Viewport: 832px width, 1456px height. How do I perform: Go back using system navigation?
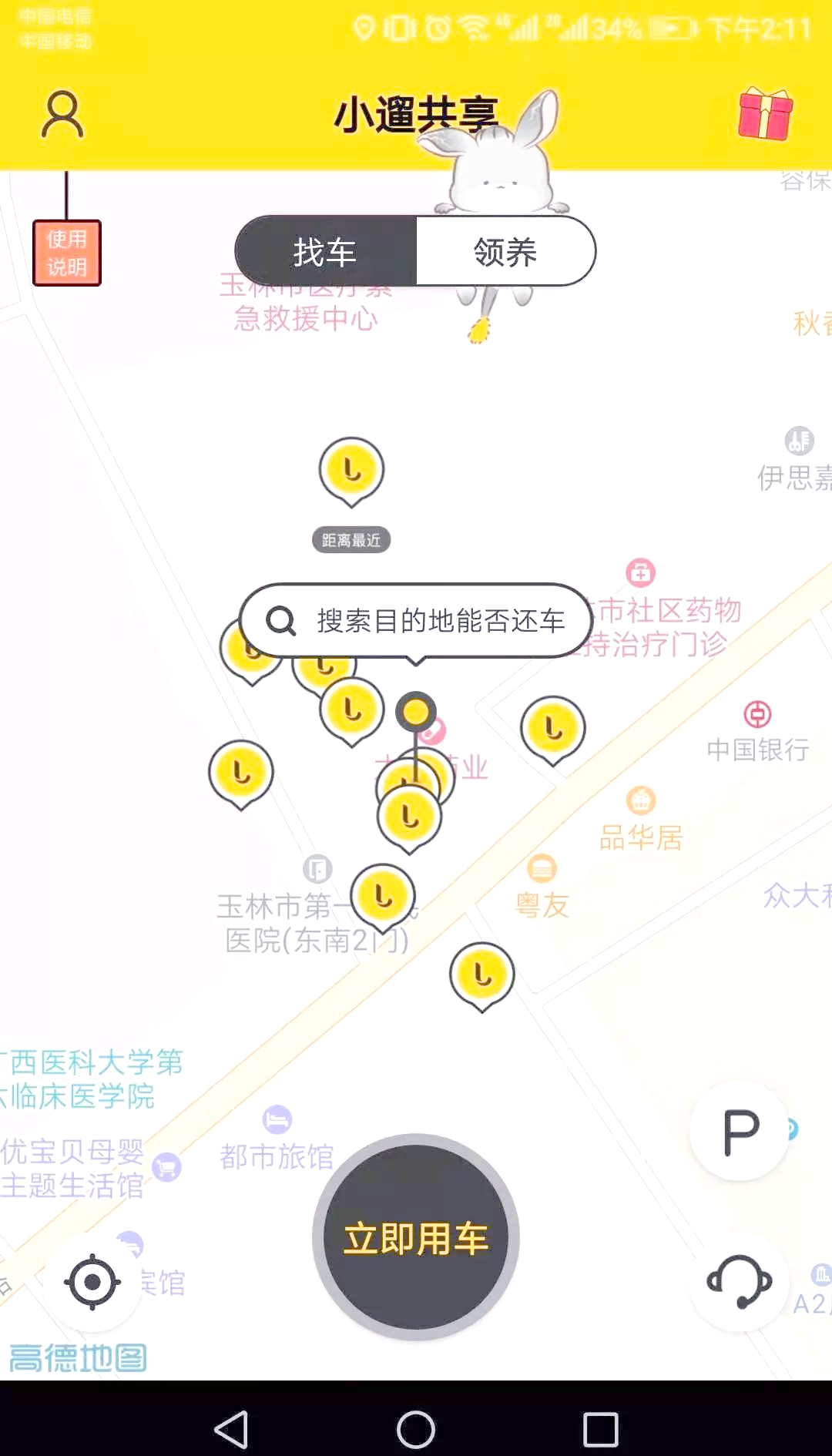coord(231,1430)
